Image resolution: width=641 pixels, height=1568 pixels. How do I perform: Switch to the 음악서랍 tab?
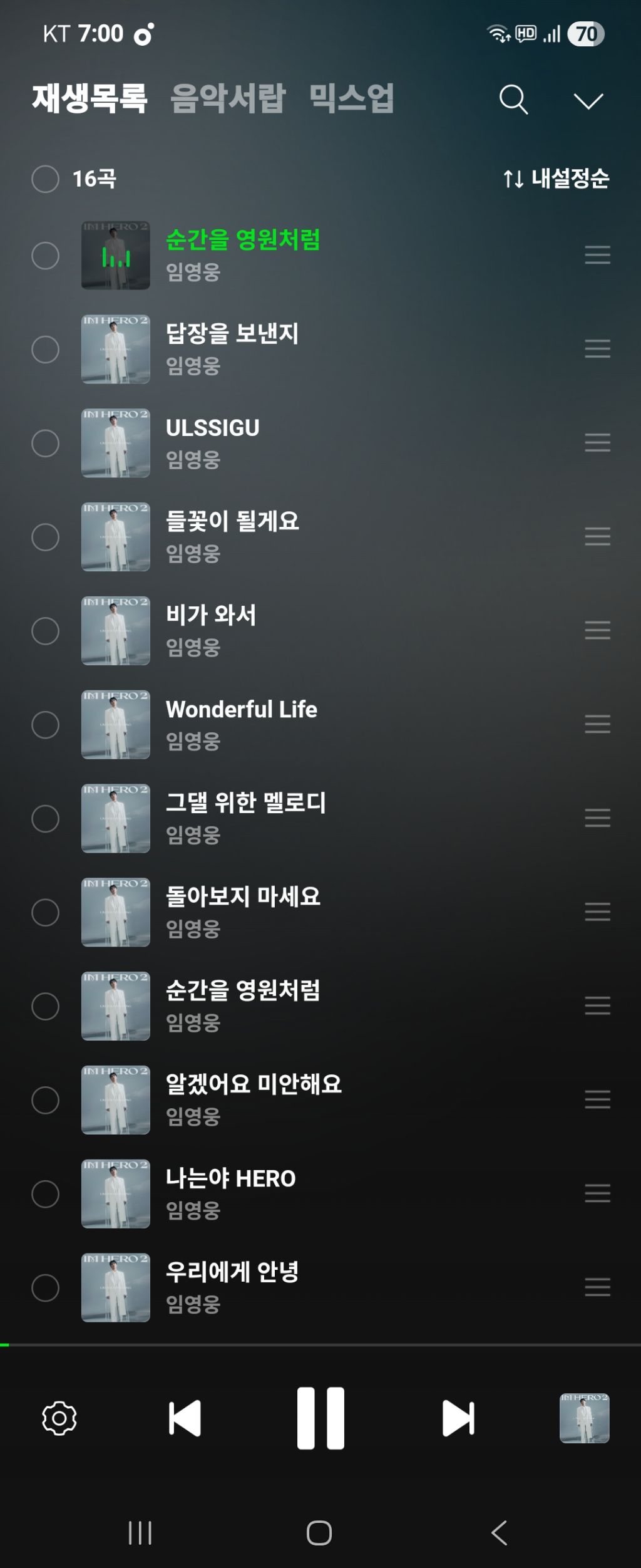(228, 98)
